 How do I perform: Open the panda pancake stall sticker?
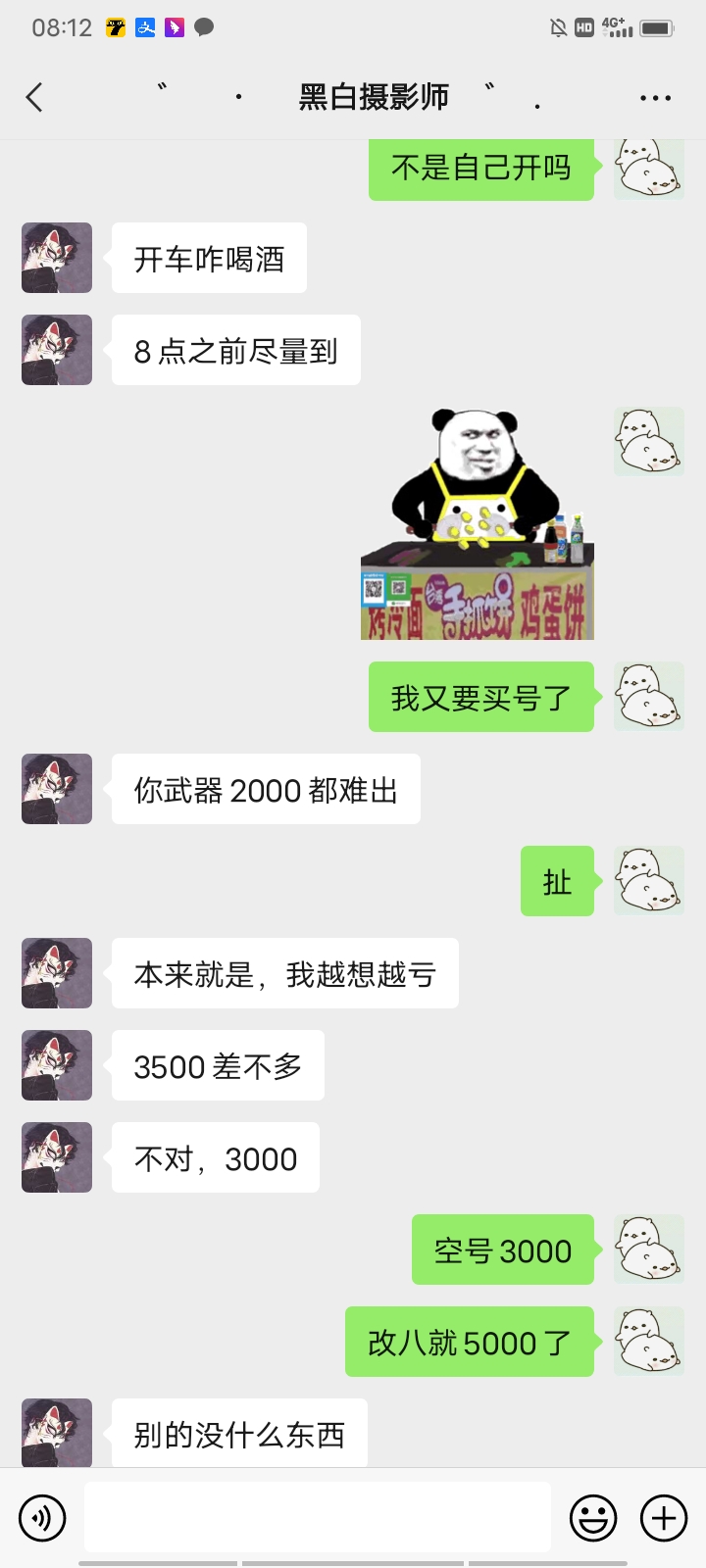(x=478, y=523)
